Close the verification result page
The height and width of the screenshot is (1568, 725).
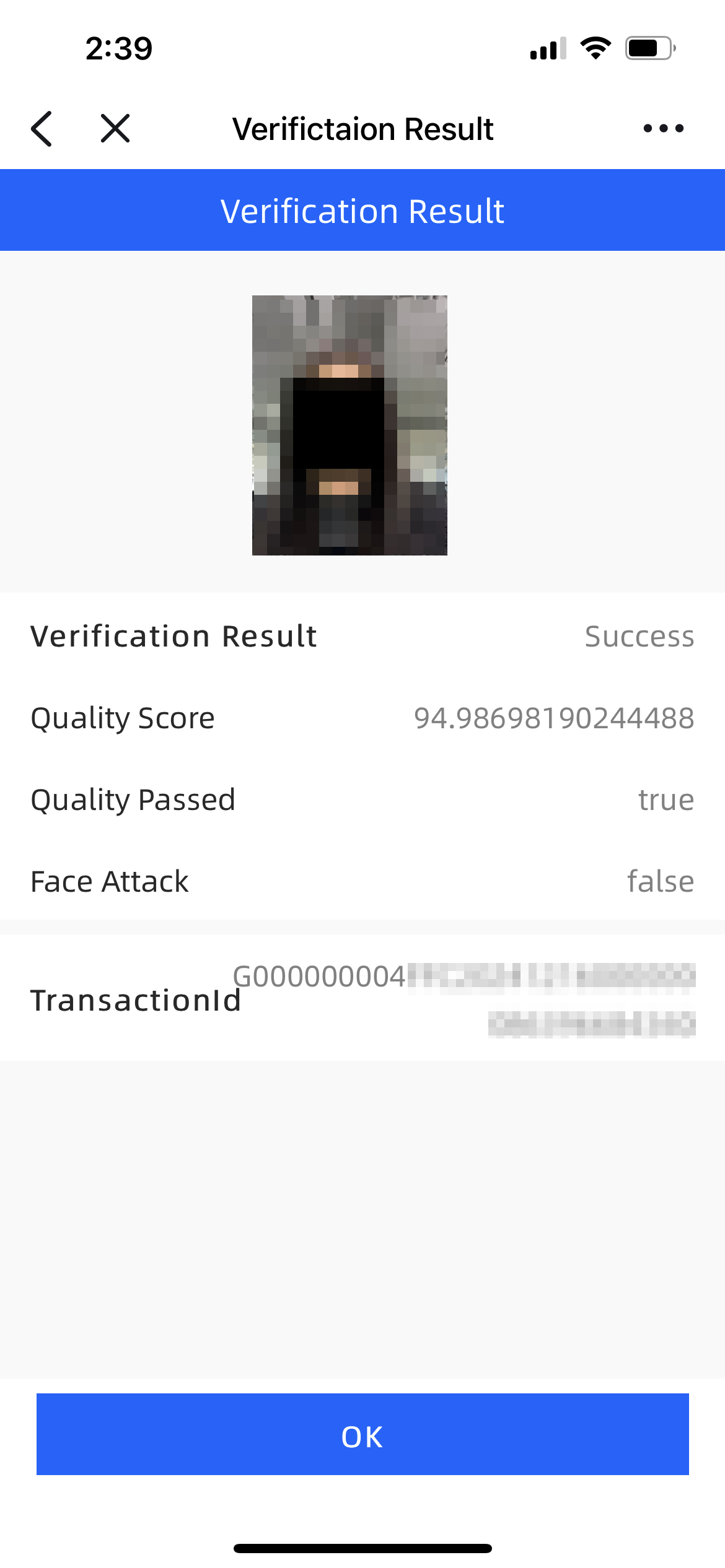tap(115, 129)
